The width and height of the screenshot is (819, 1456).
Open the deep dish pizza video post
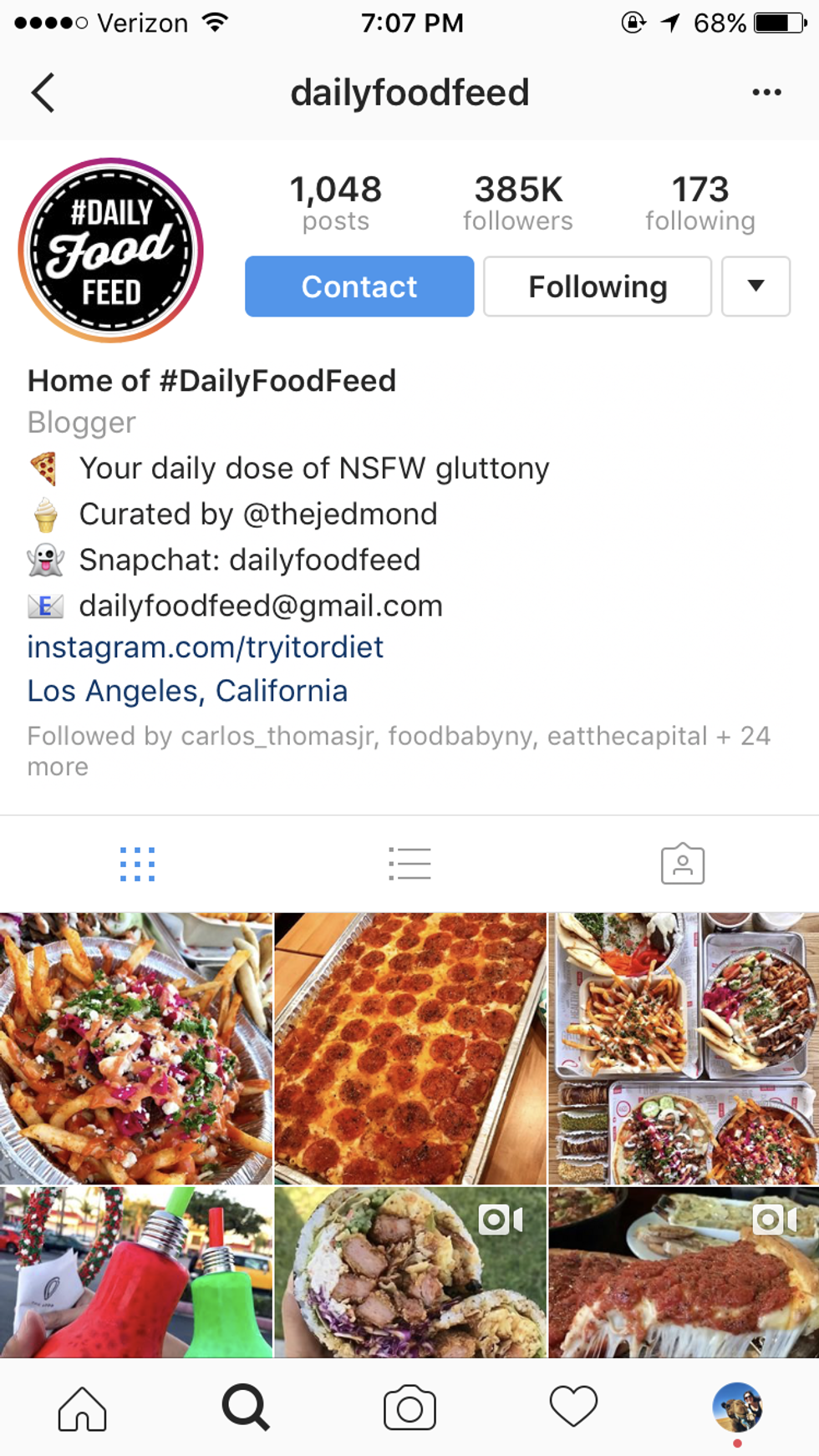(684, 1271)
